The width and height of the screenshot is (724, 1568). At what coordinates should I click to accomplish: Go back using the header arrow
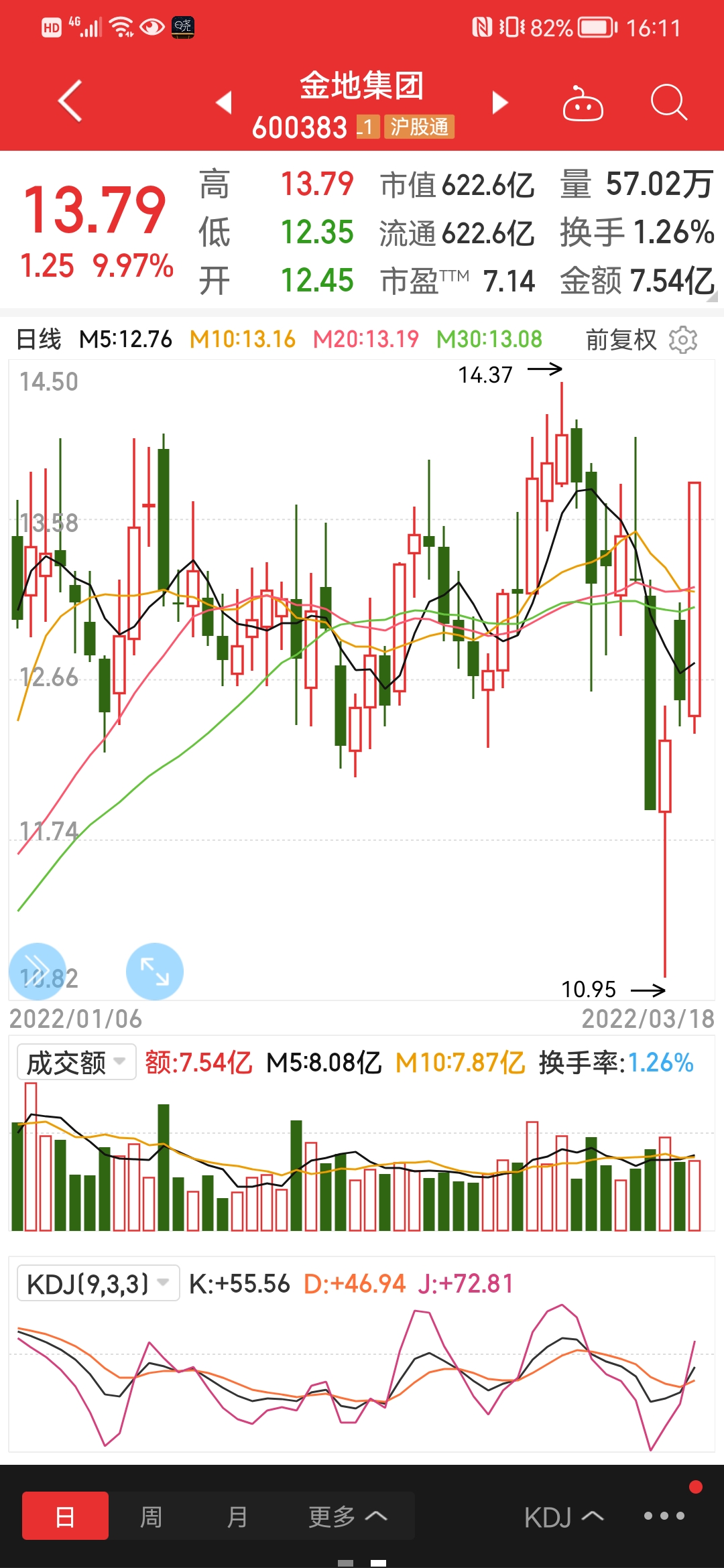click(70, 101)
